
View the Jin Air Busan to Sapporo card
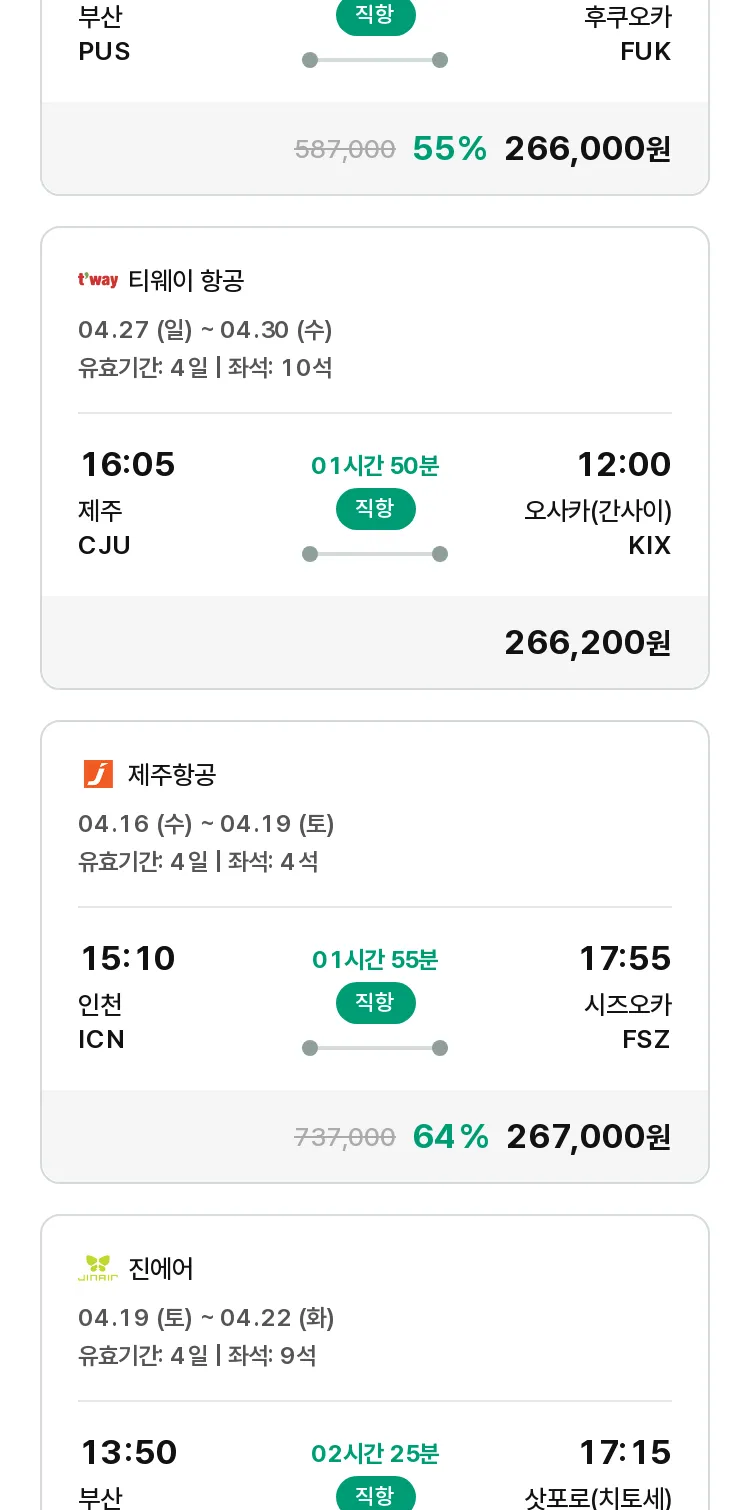click(375, 1362)
